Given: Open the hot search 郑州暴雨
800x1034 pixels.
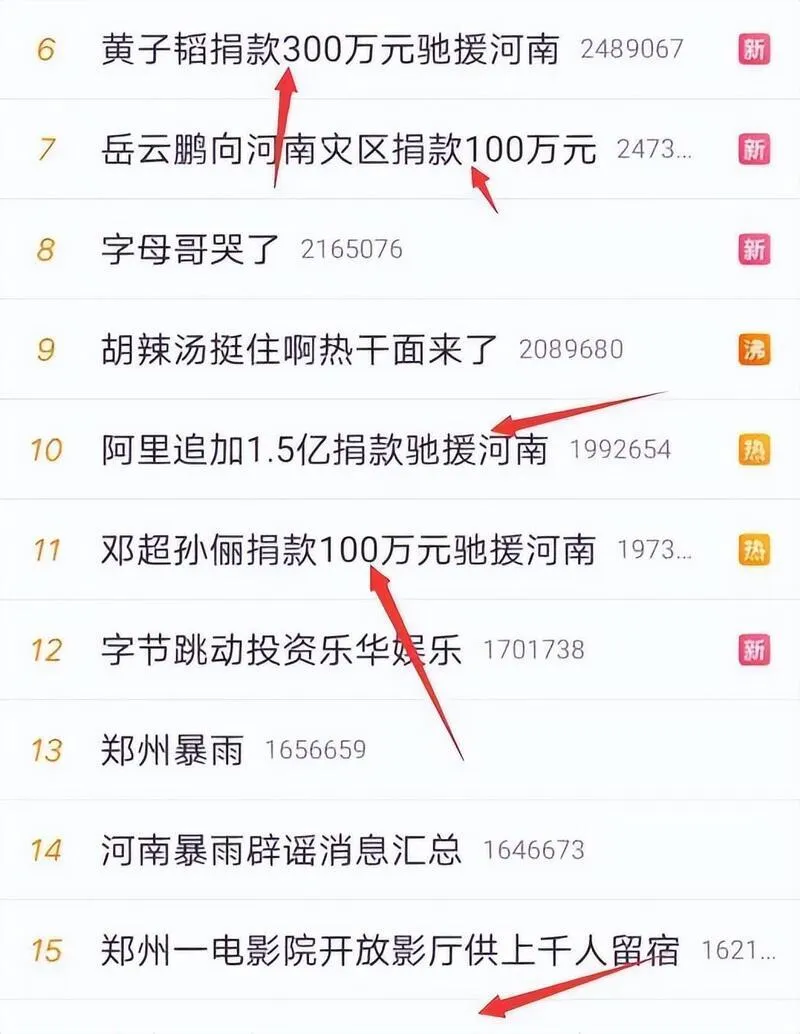Looking at the screenshot, I should [172, 749].
